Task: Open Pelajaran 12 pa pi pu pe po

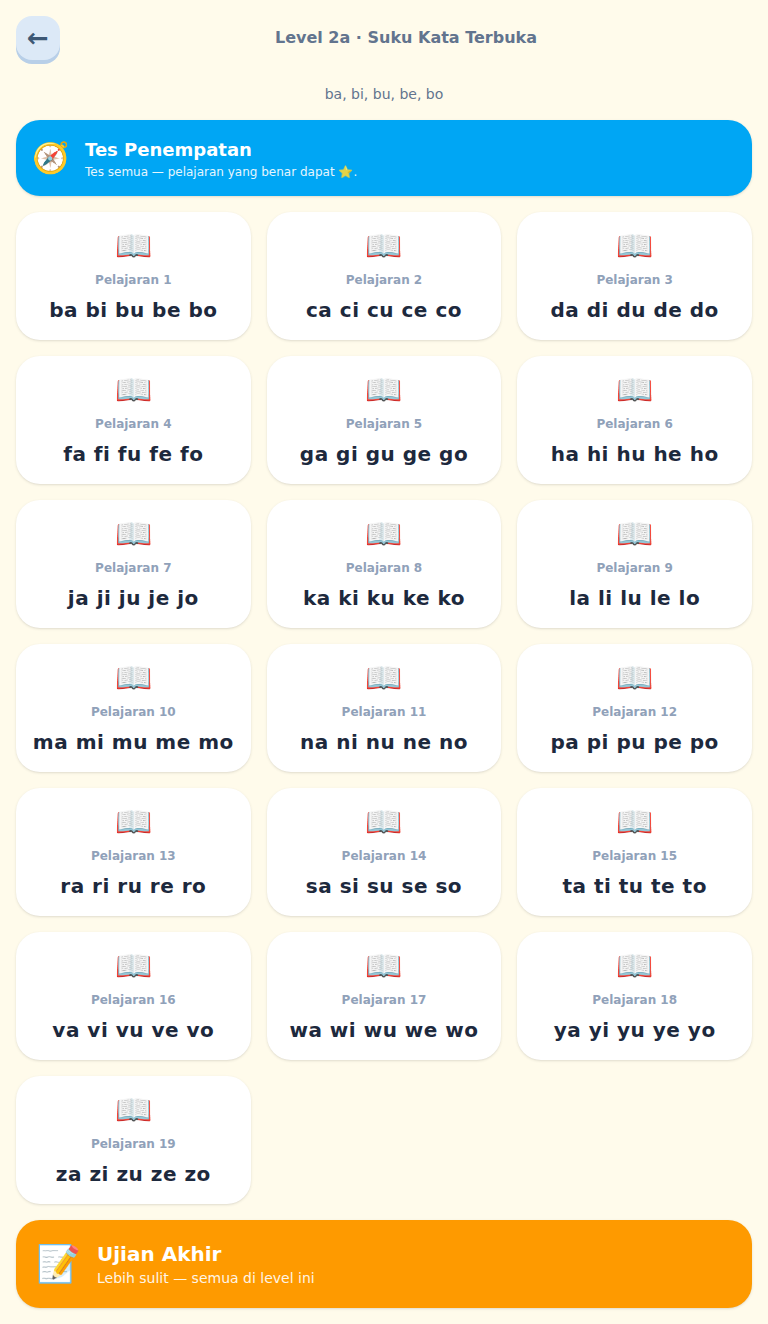Action: pyautogui.click(x=634, y=708)
